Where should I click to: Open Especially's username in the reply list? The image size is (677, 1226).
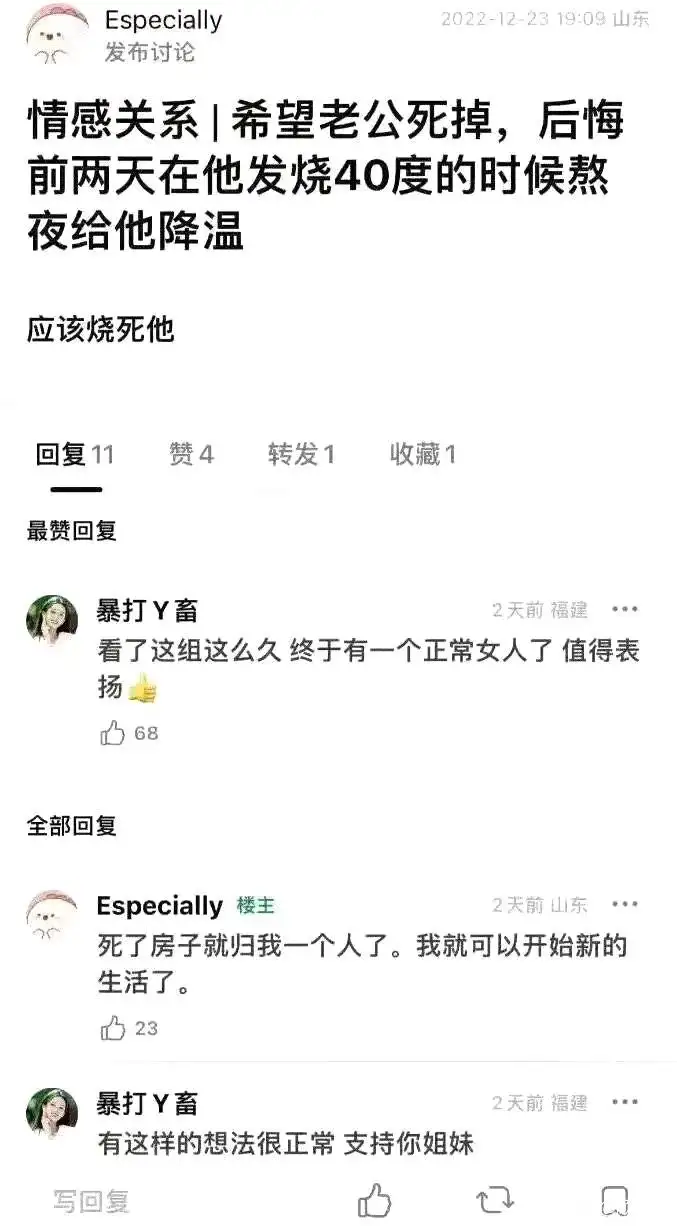160,906
